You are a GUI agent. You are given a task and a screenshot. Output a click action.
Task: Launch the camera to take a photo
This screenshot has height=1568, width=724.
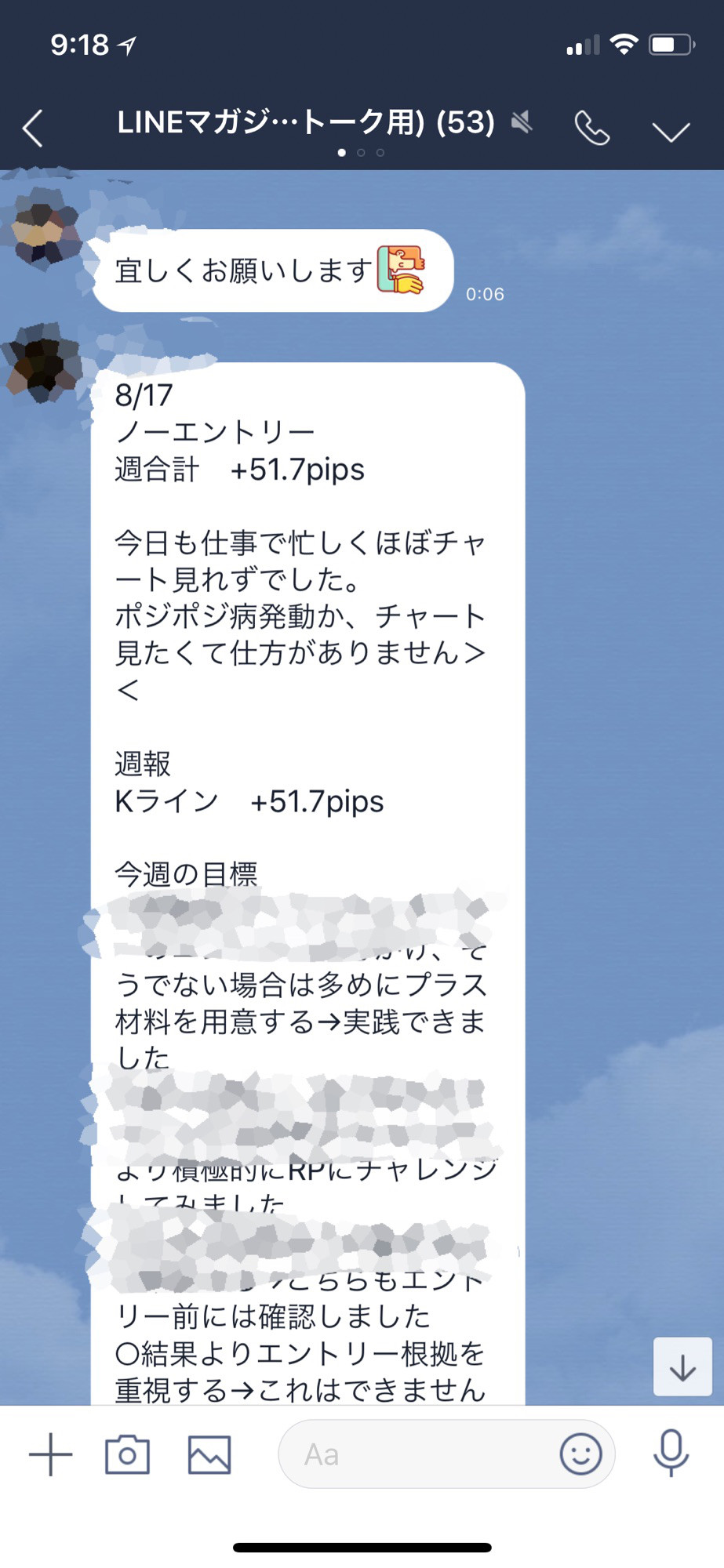coord(127,1455)
